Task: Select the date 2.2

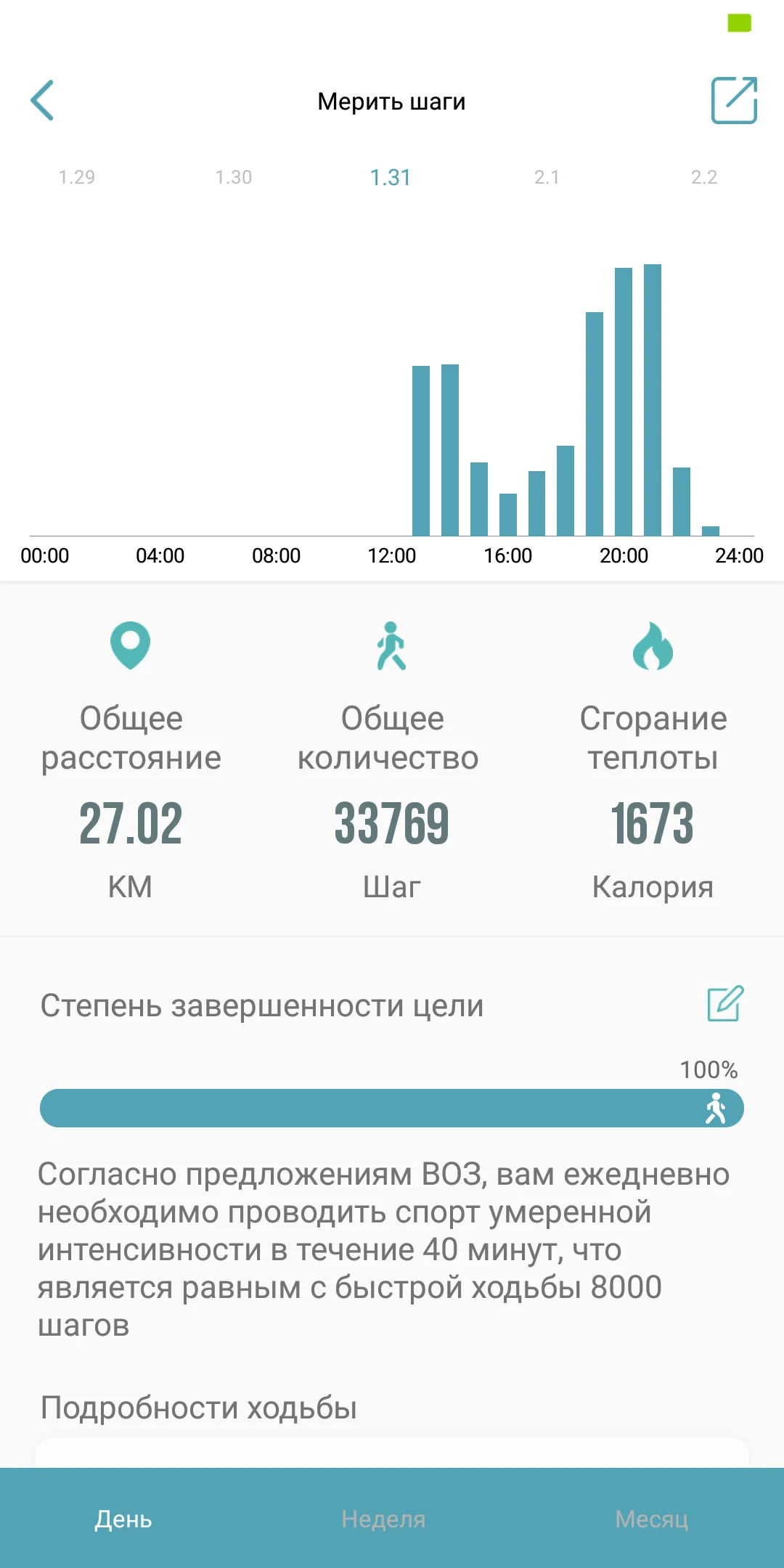Action: tap(704, 177)
